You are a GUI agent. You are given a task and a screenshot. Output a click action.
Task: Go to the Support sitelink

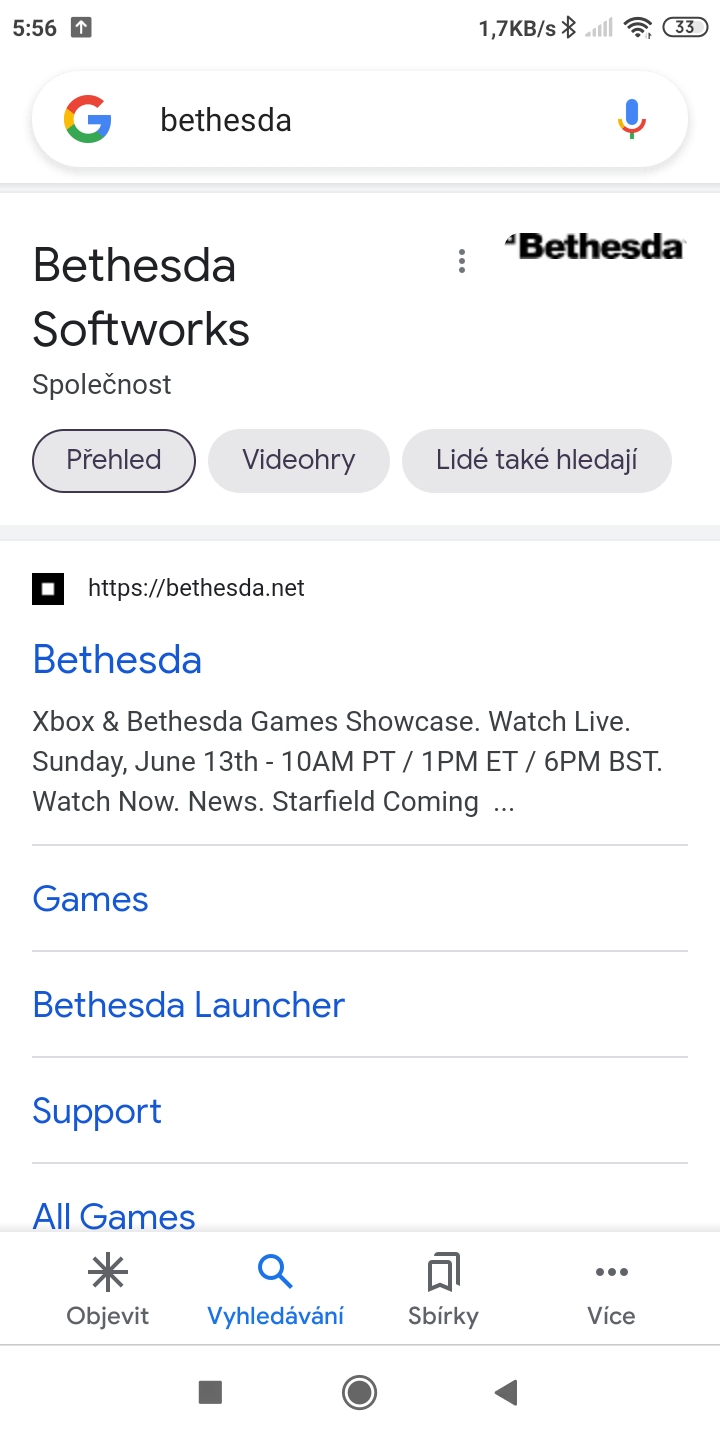point(97,1111)
